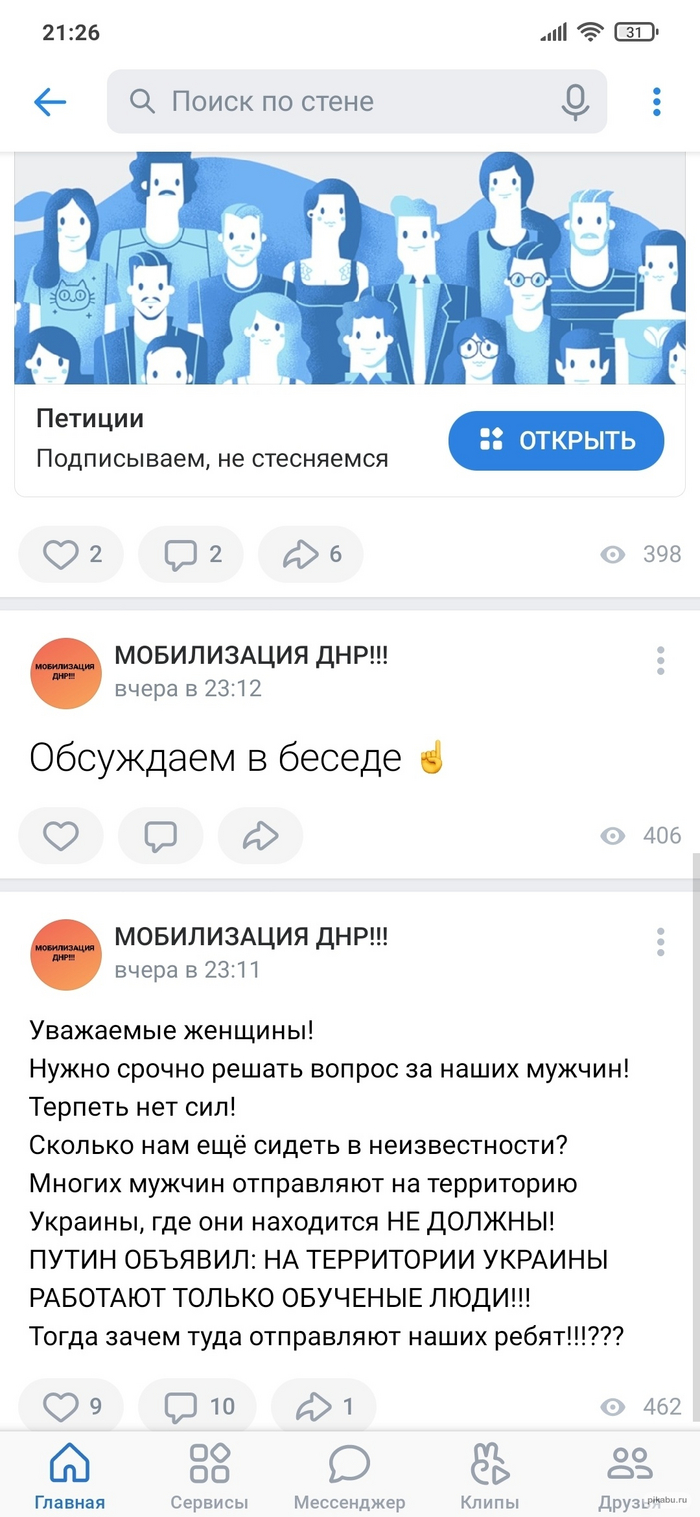This screenshot has width=700, height=1517.
Task: Like the «Уважаемые женщины» post
Action: pyautogui.click(x=71, y=1406)
